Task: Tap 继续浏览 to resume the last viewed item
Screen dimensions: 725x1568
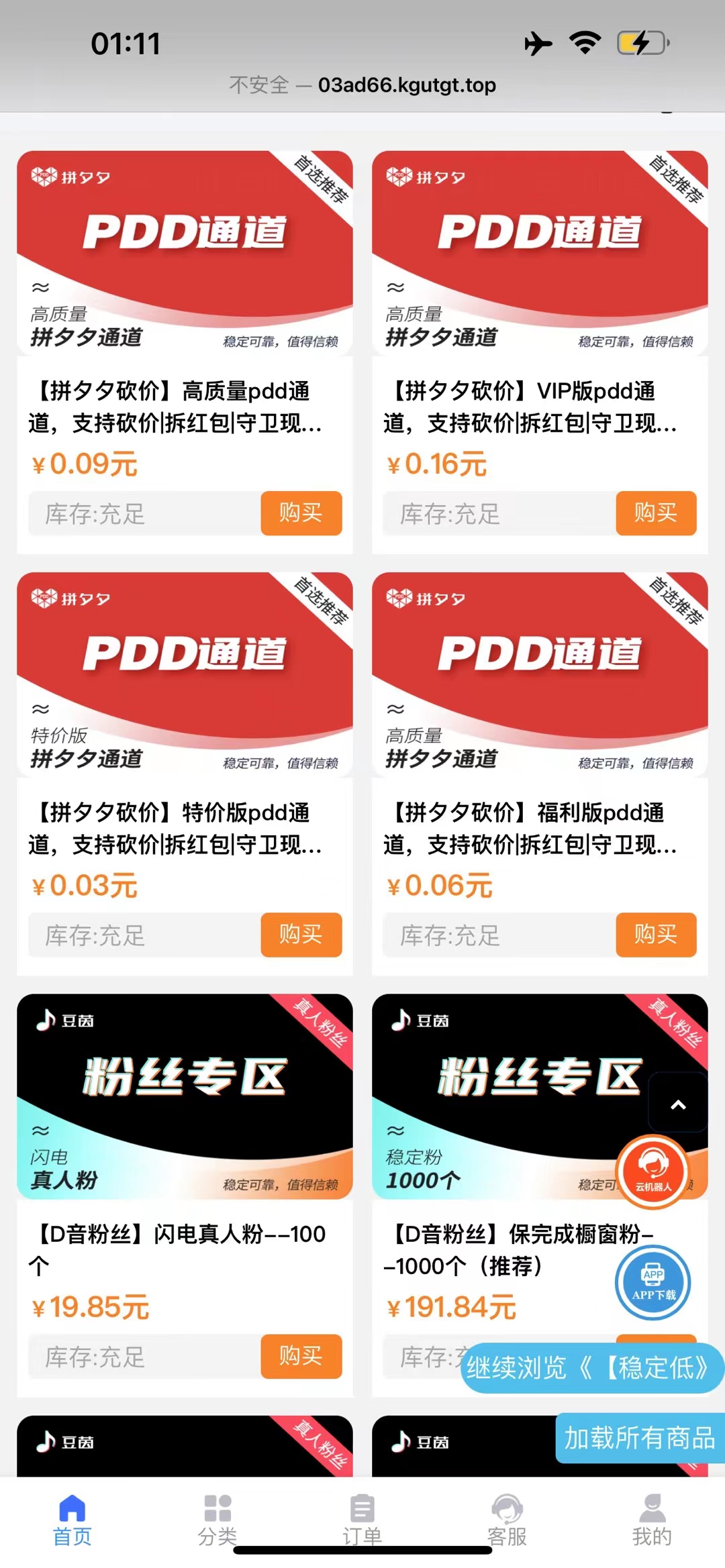Action: [592, 1367]
